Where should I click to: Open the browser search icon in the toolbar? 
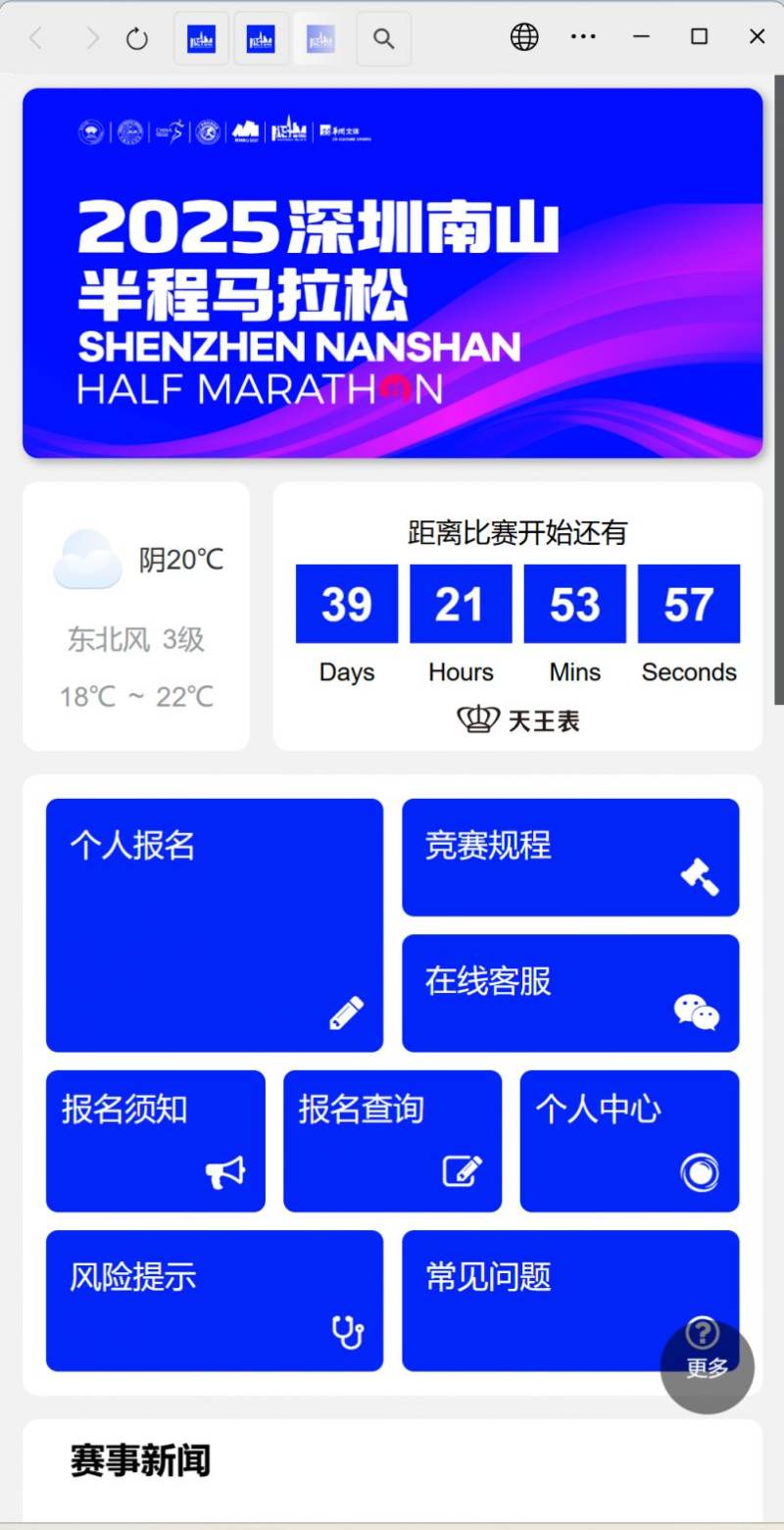click(x=383, y=38)
